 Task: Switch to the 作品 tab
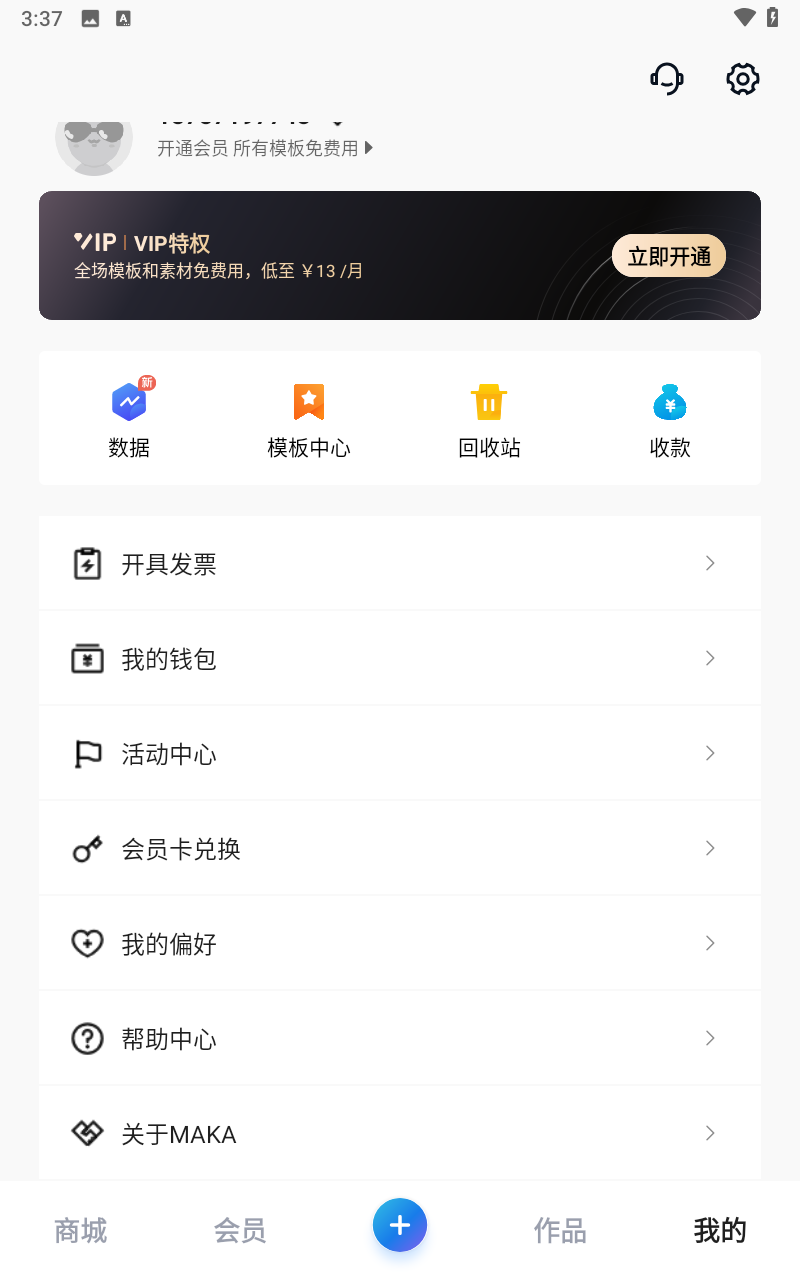[560, 1231]
